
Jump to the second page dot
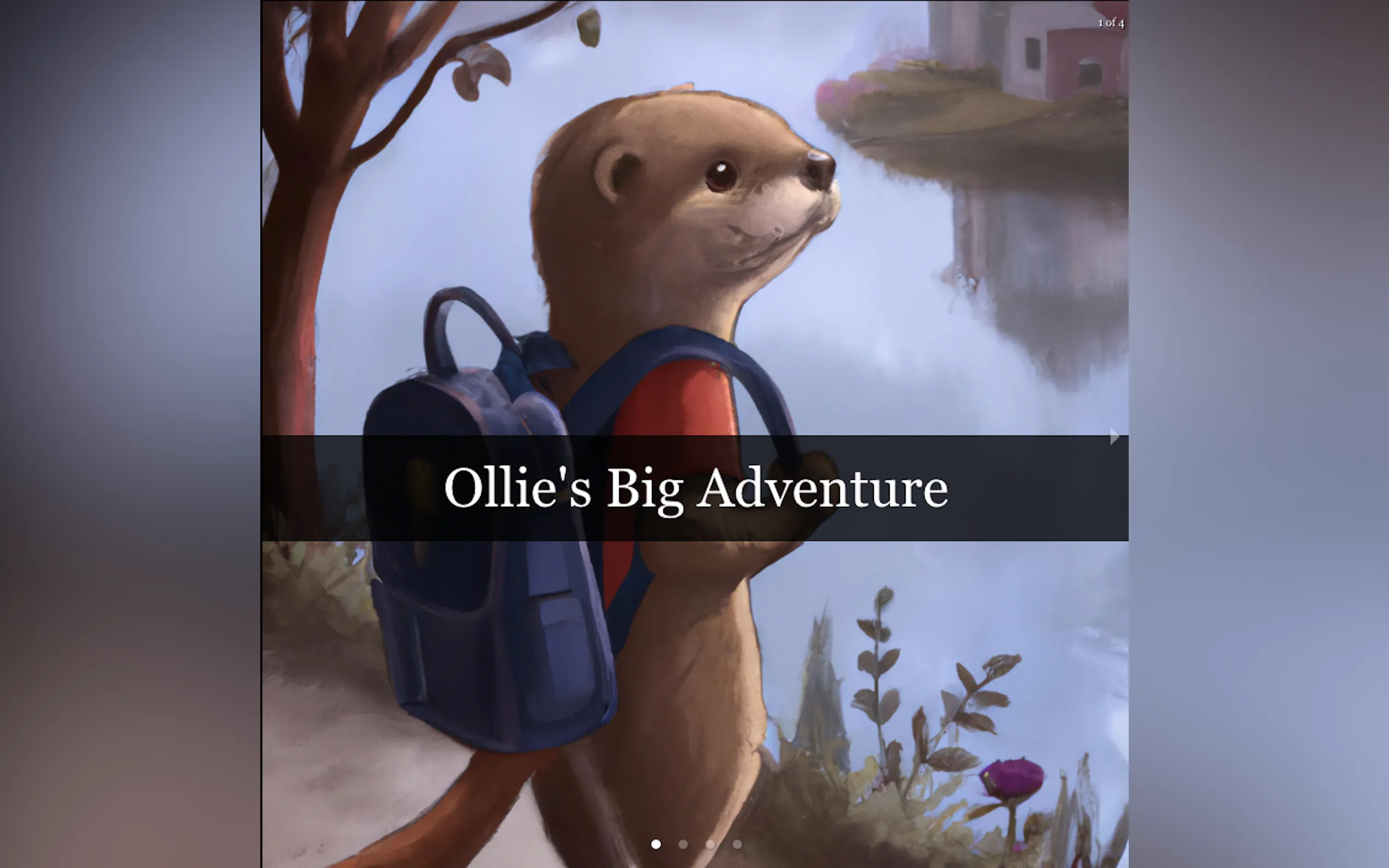(682, 844)
